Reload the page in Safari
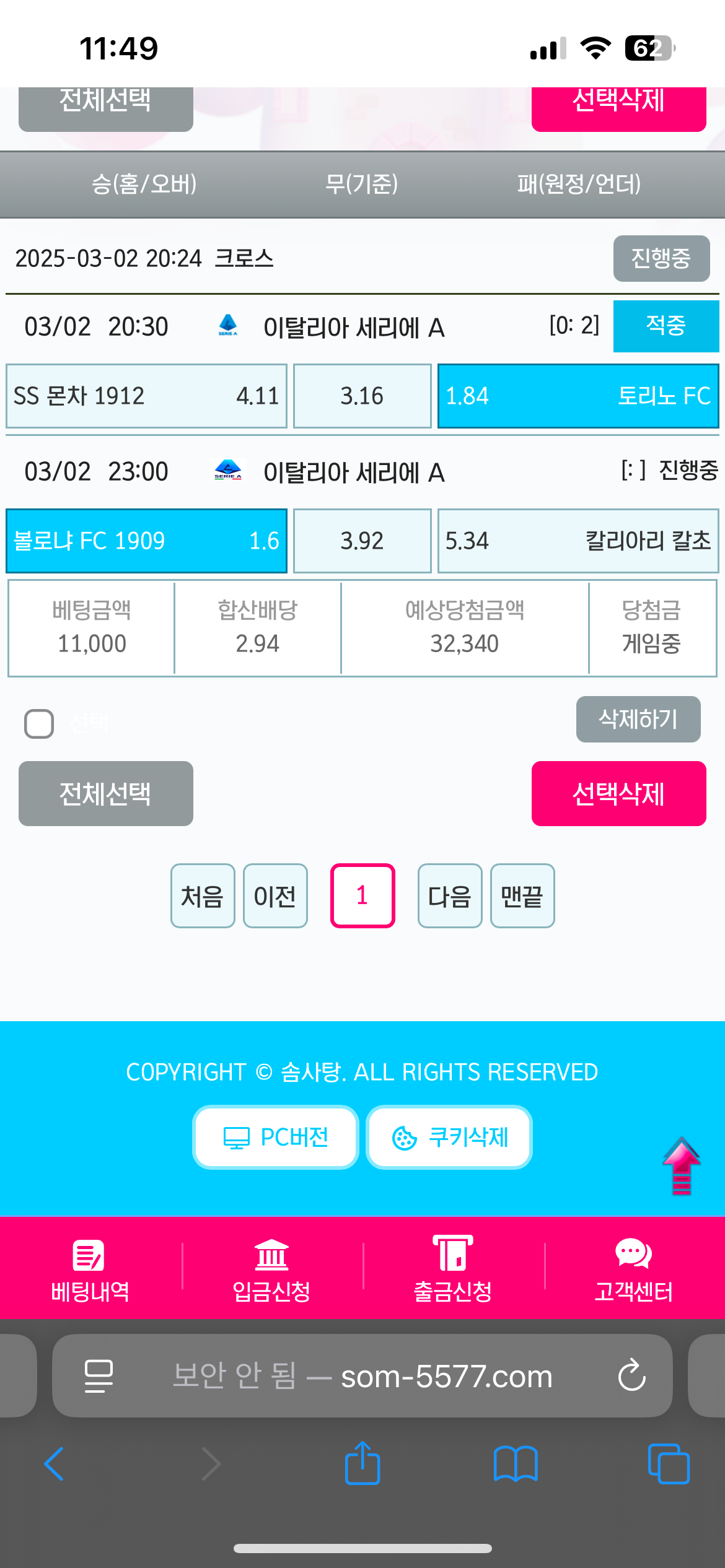 631,1375
